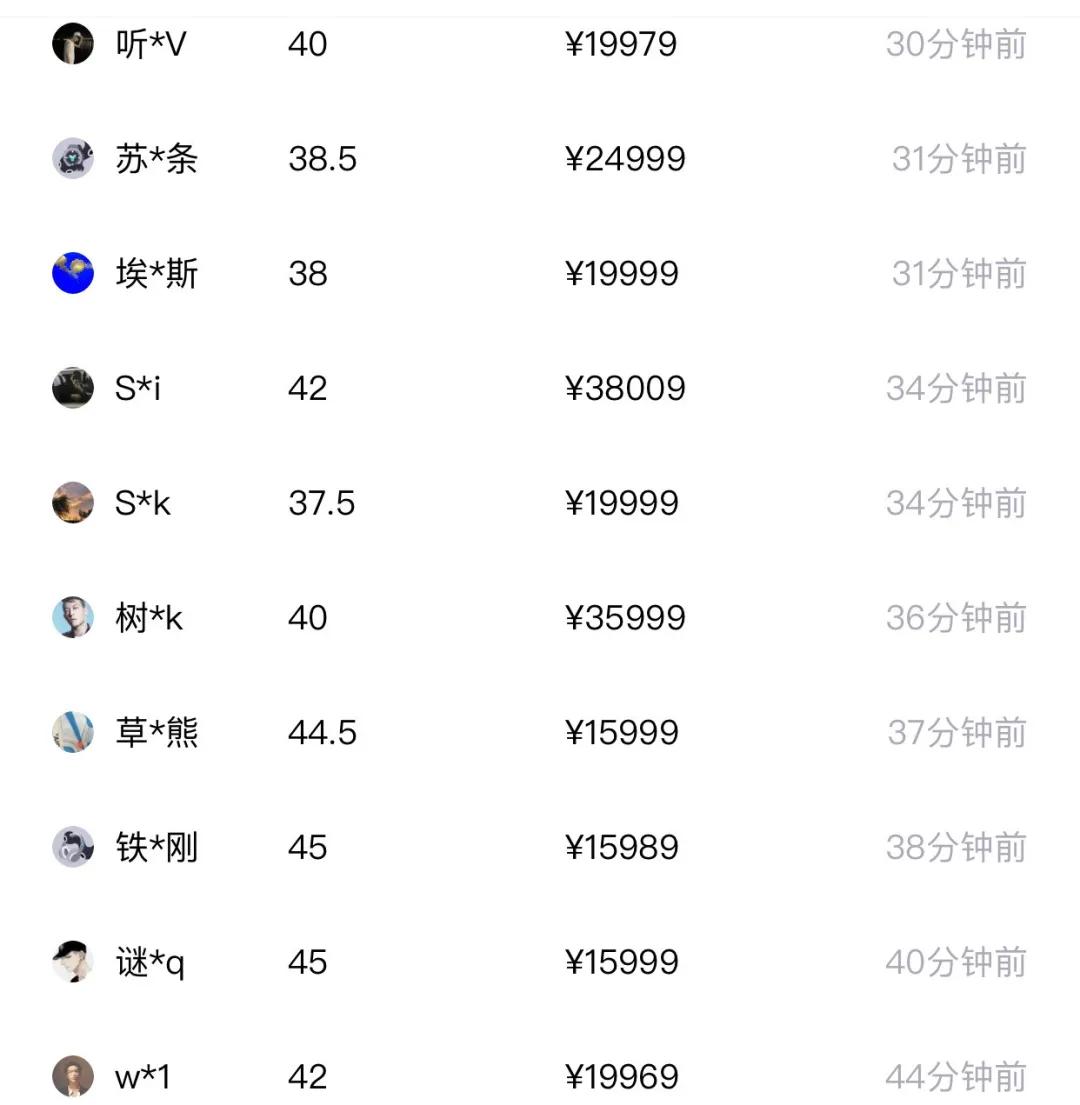Select the price ¥38009 entry

tap(622, 388)
